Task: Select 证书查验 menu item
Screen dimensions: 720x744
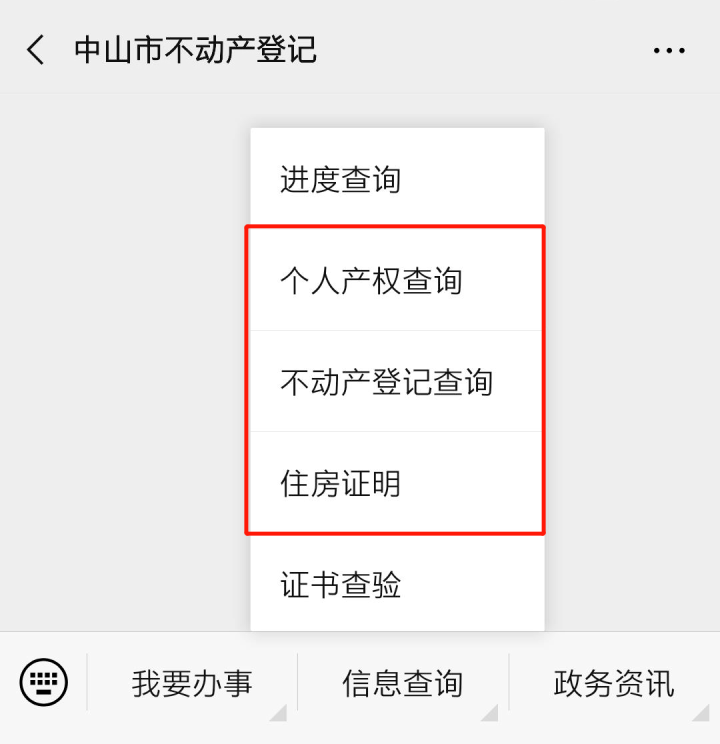Action: coord(397,585)
